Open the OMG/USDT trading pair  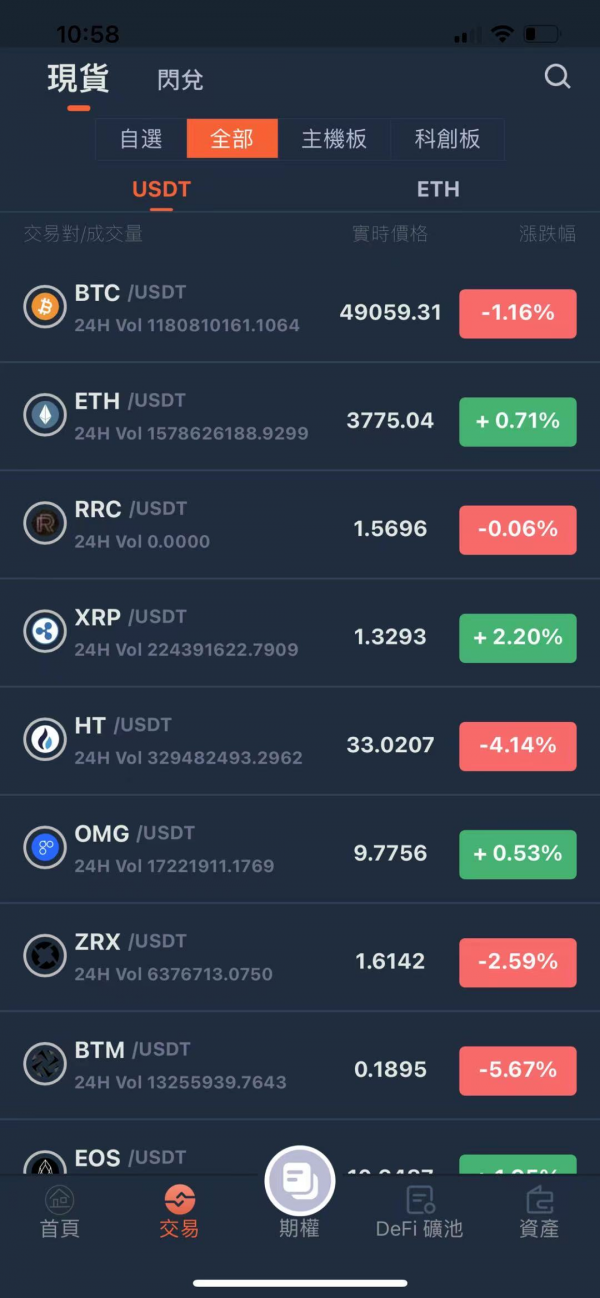pos(300,849)
